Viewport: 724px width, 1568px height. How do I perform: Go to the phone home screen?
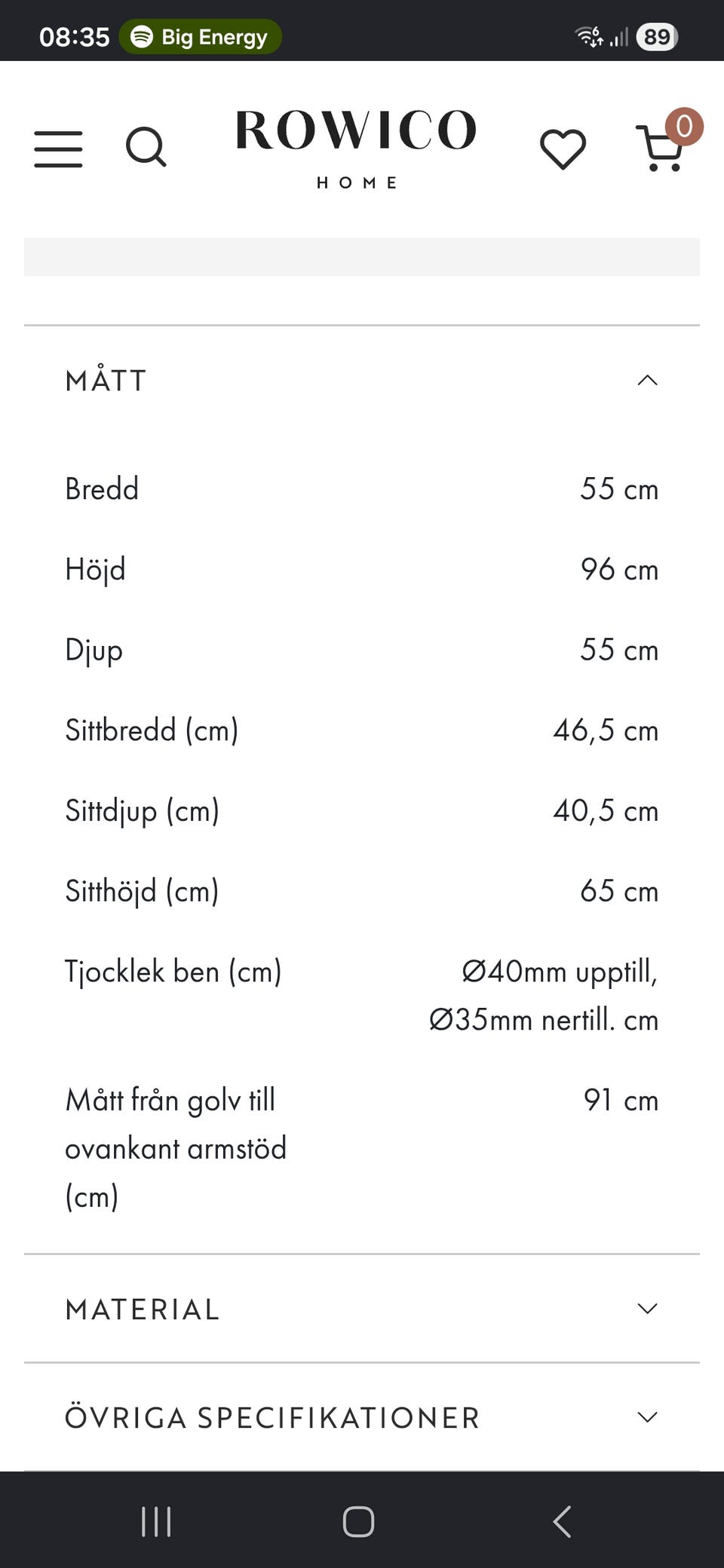click(x=358, y=1521)
